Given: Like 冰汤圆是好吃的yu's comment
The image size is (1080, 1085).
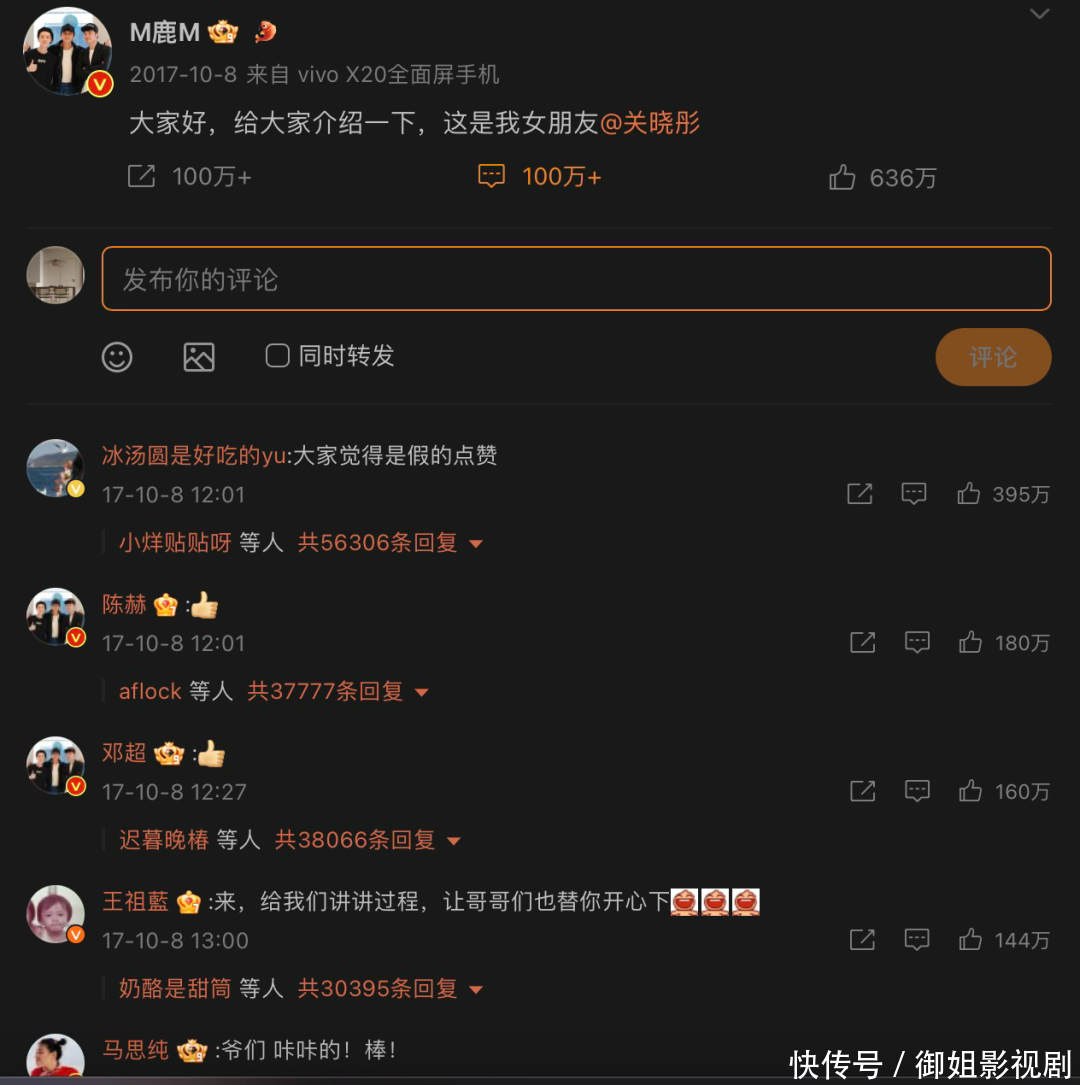Looking at the screenshot, I should pyautogui.click(x=968, y=494).
